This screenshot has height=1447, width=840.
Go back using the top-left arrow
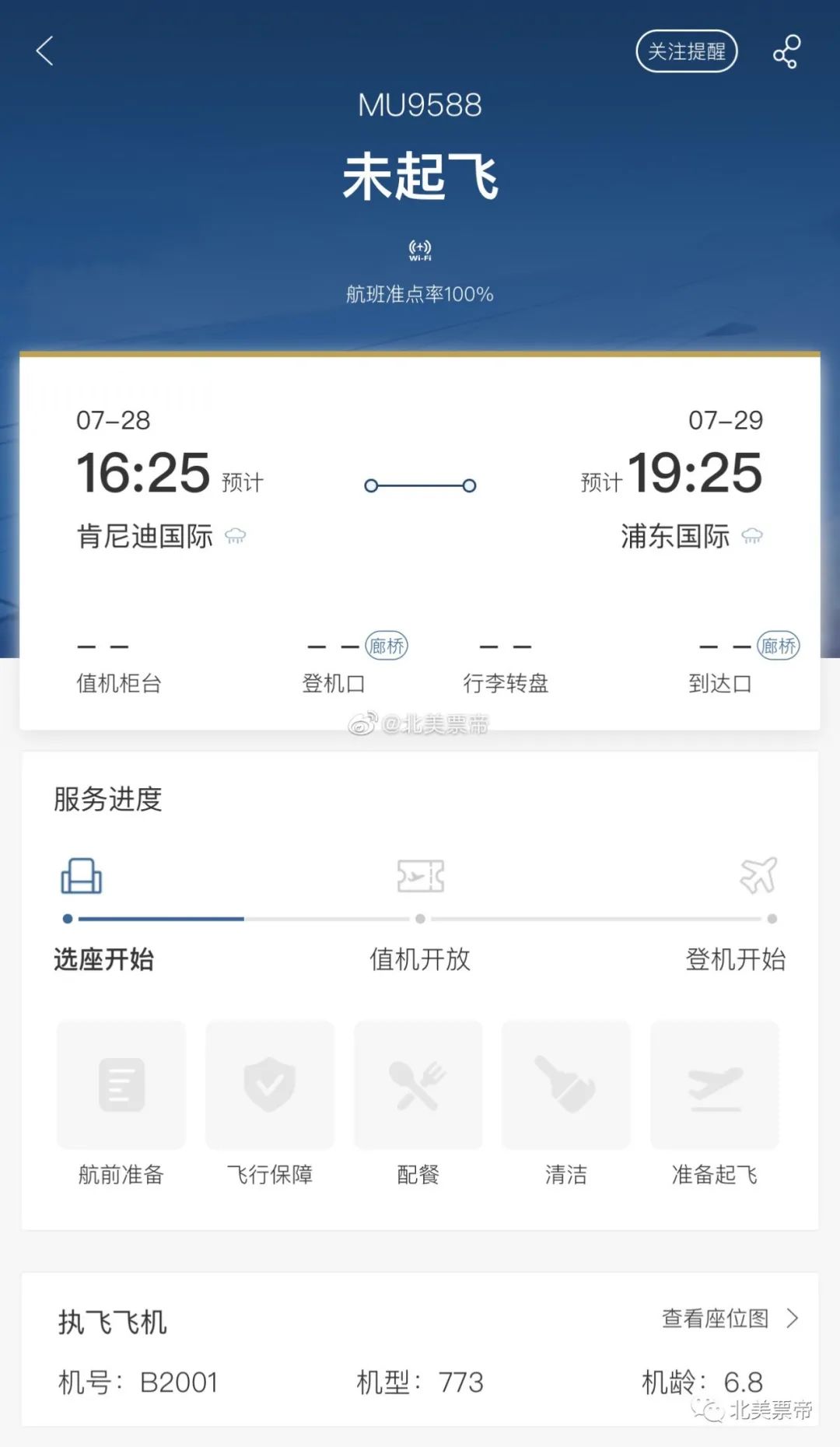tap(45, 51)
